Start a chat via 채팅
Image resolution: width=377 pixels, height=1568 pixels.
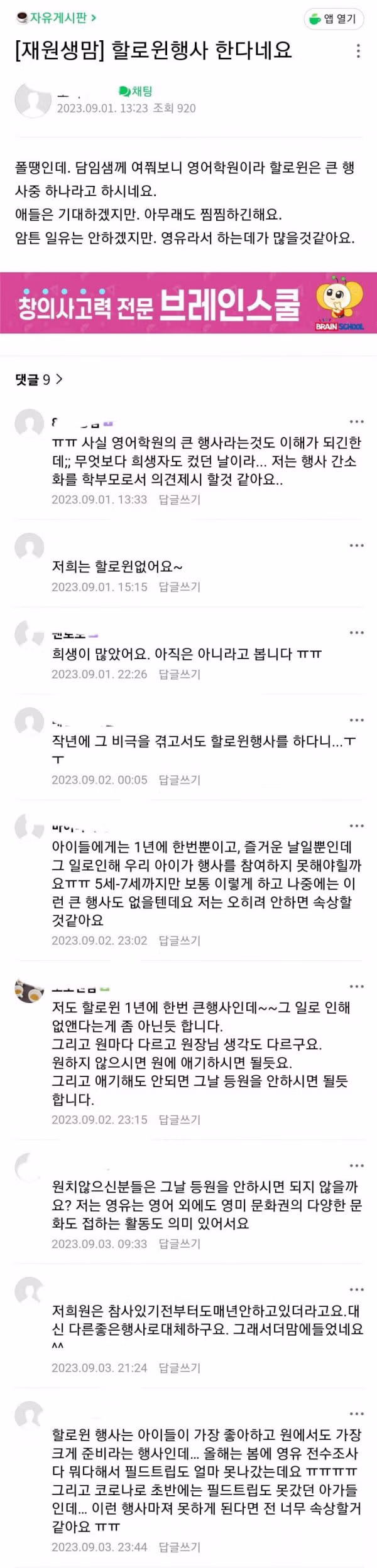(136, 91)
